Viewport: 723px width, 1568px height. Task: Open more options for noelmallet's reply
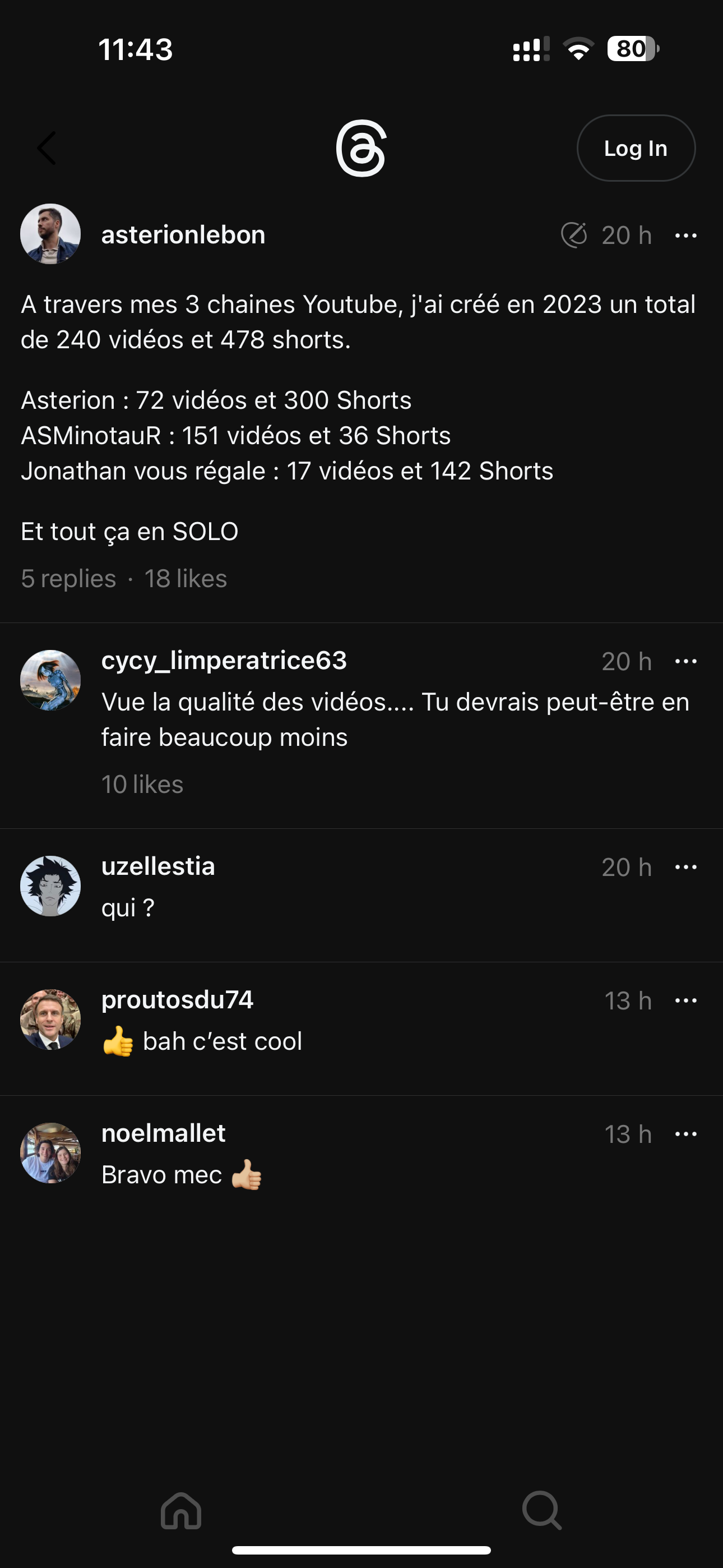tap(686, 1133)
